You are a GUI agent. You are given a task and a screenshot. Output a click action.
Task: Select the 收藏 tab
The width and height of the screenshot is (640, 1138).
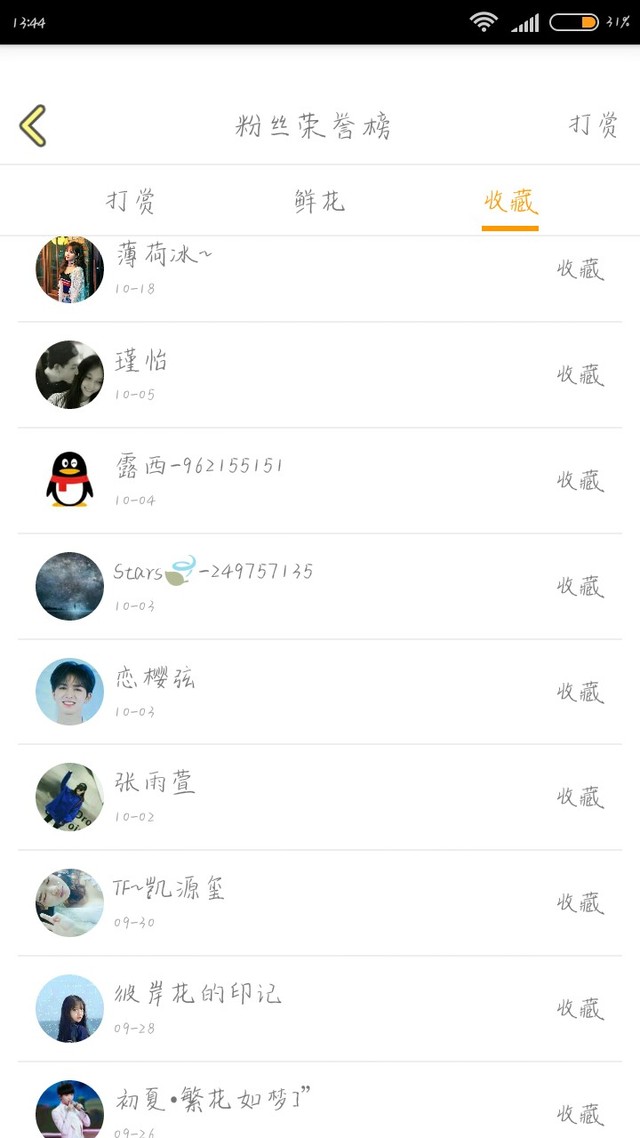(510, 201)
